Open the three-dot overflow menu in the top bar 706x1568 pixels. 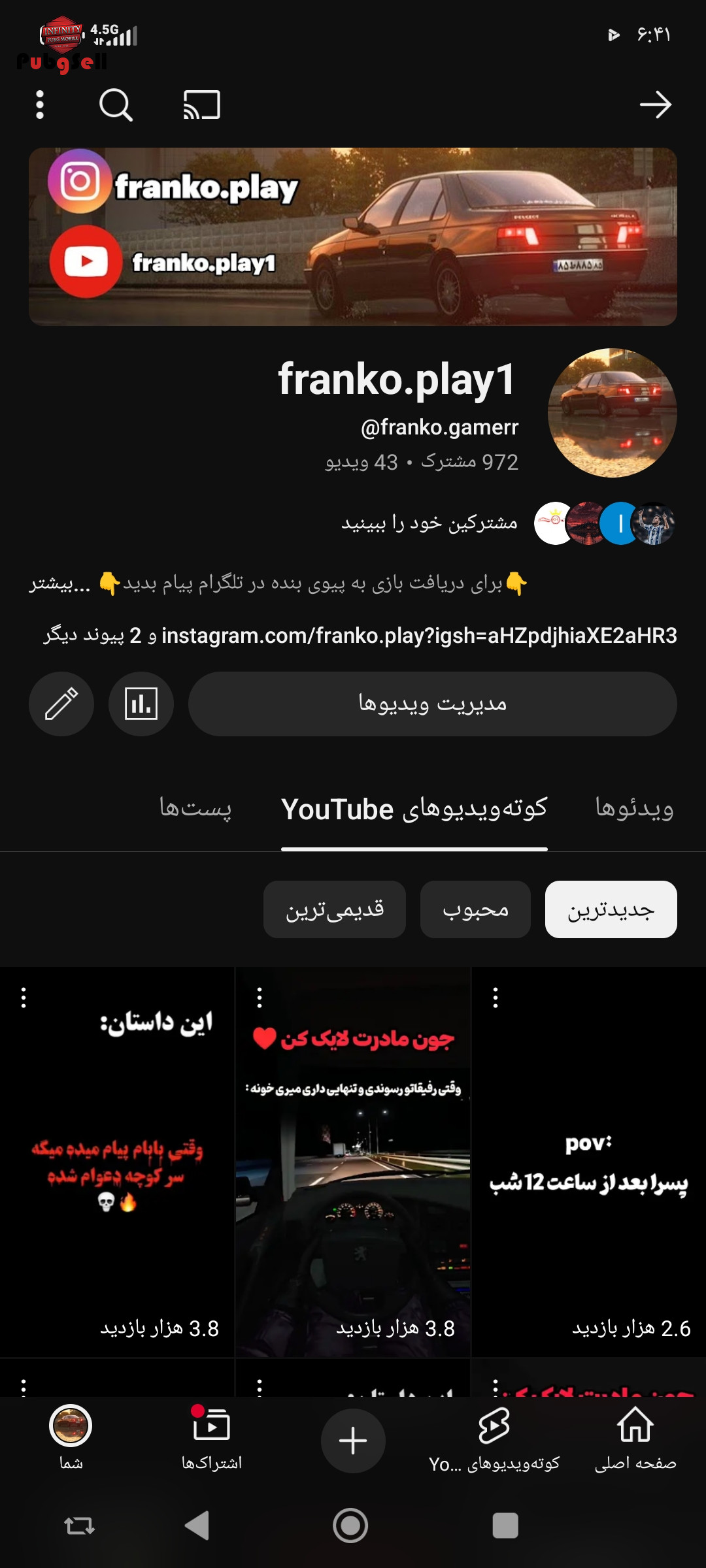coord(40,105)
